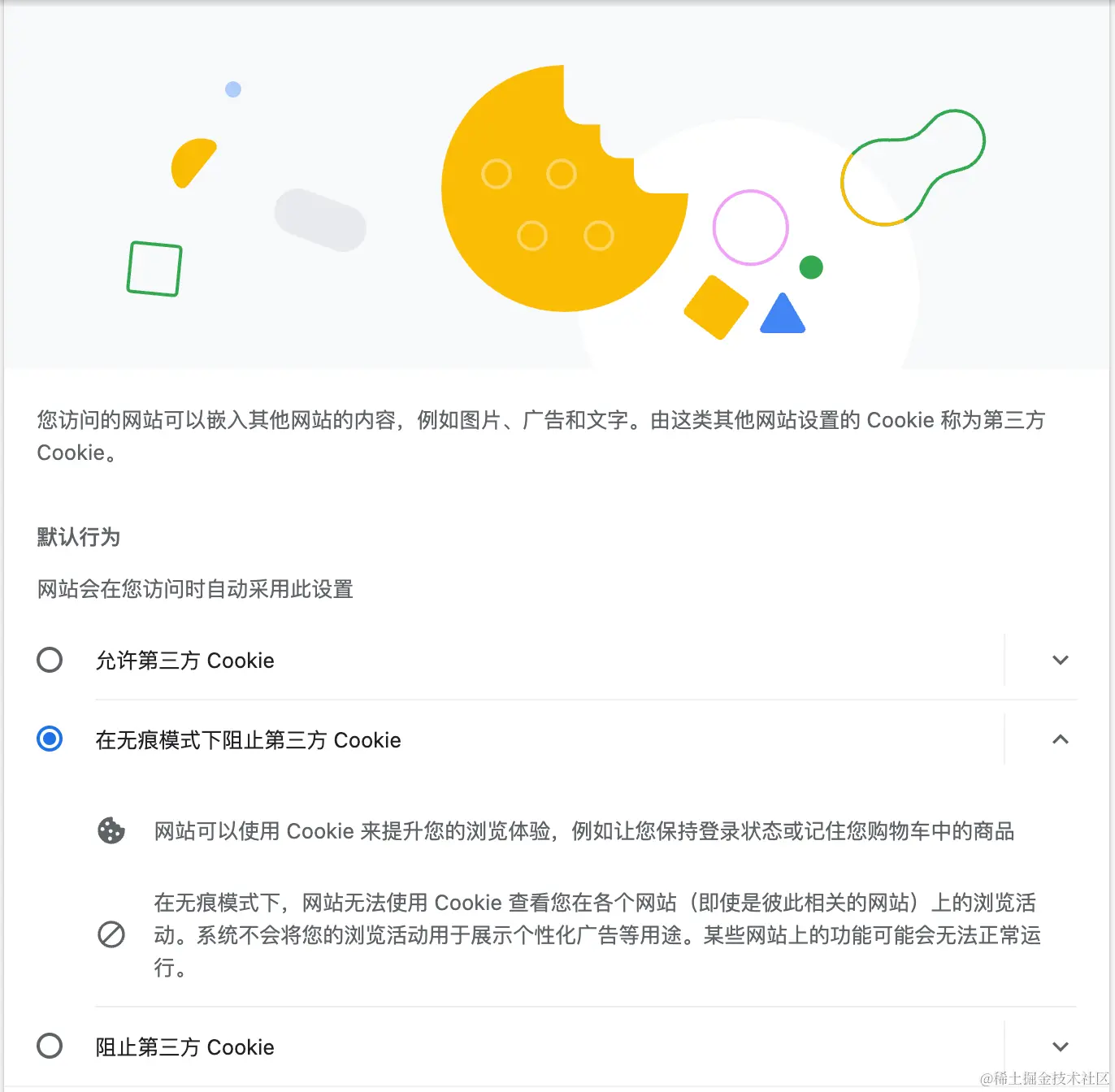This screenshot has width=1115, height=1092.
Task: Select 允许第三方 Cookie radio option
Action: (x=50, y=660)
